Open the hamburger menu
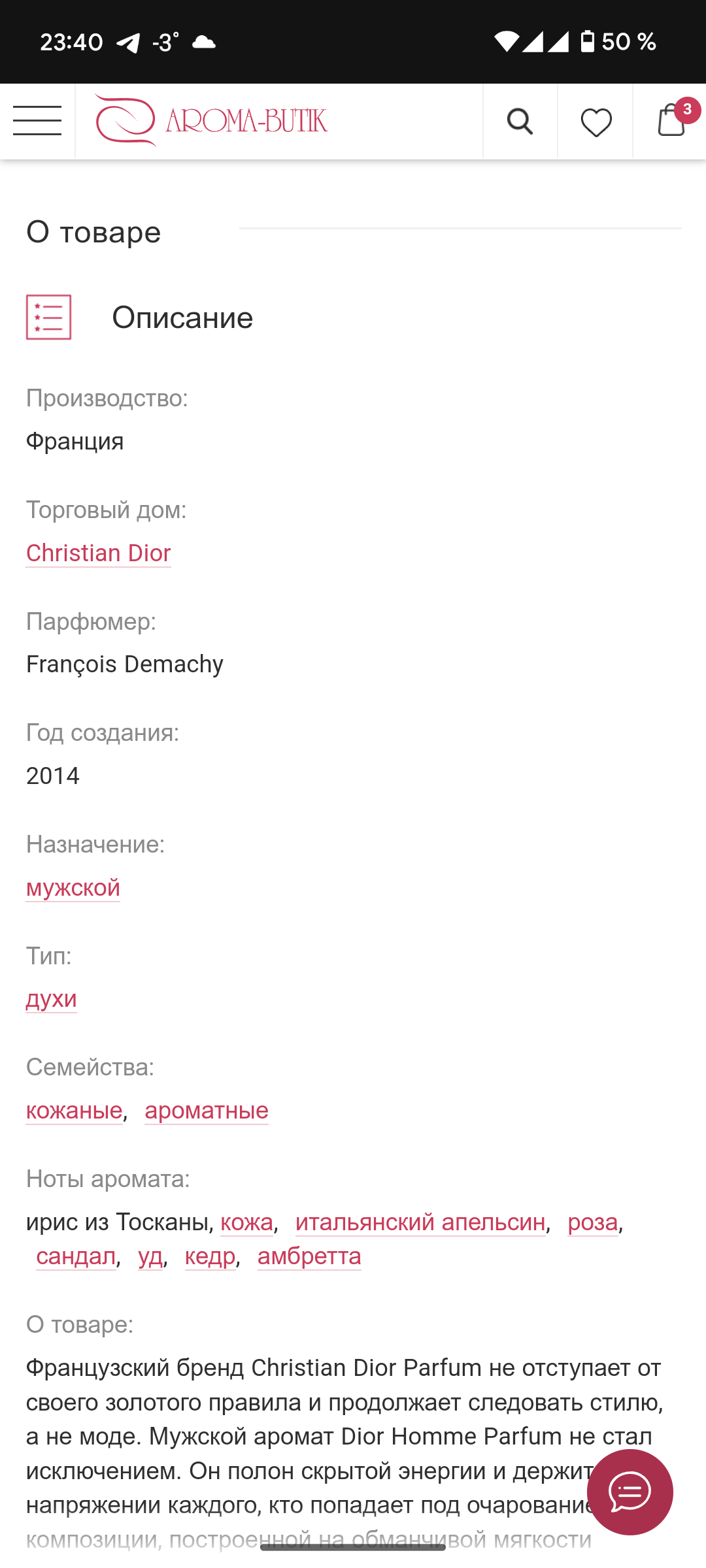Screen dimensions: 706x1568 tap(37, 121)
